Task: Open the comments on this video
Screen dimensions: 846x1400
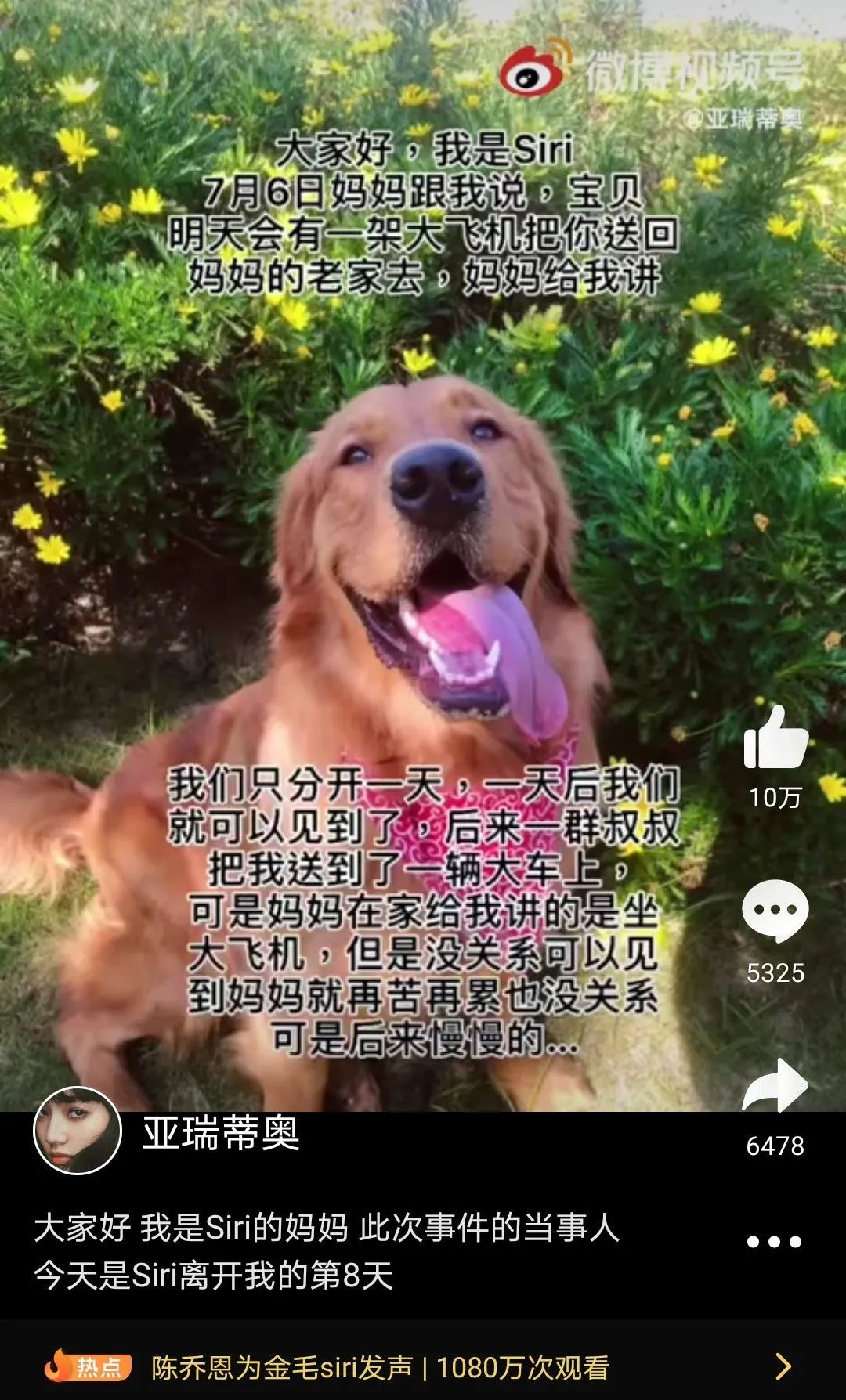Action: 775,910
